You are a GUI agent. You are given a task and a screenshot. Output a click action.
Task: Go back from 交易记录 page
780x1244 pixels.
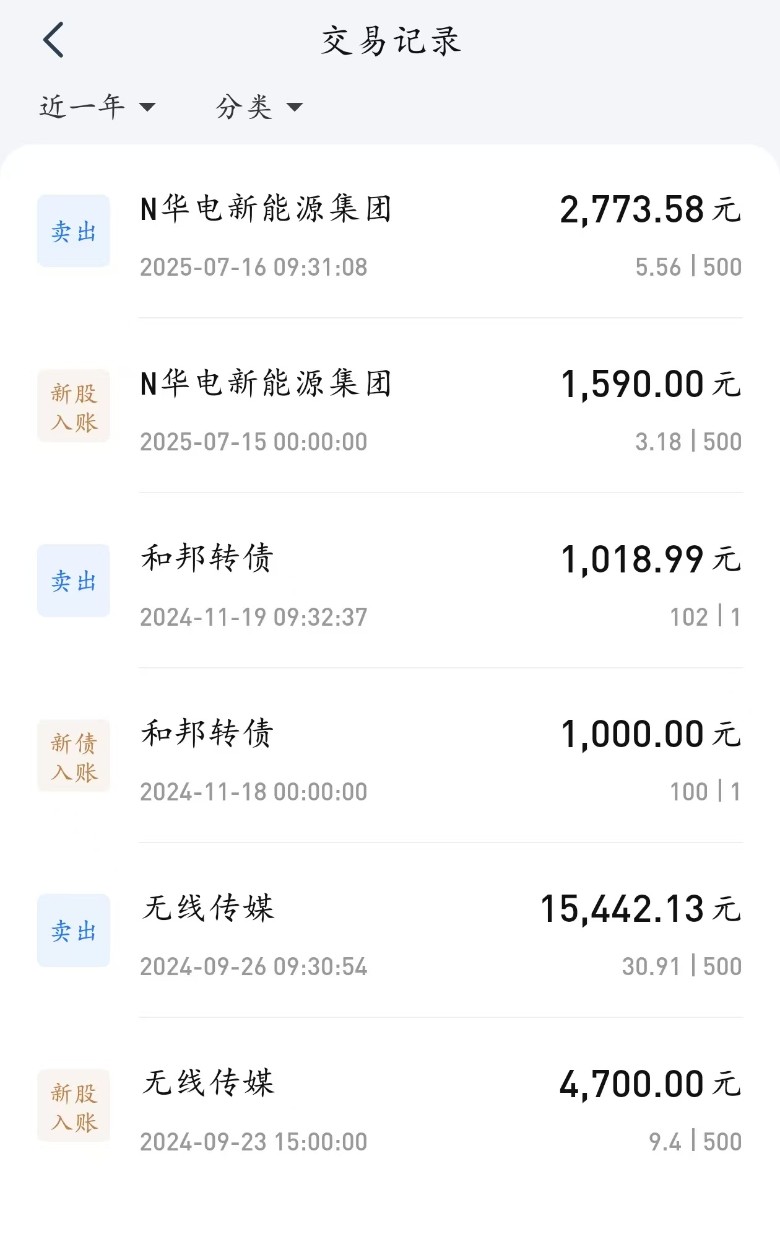[54, 41]
